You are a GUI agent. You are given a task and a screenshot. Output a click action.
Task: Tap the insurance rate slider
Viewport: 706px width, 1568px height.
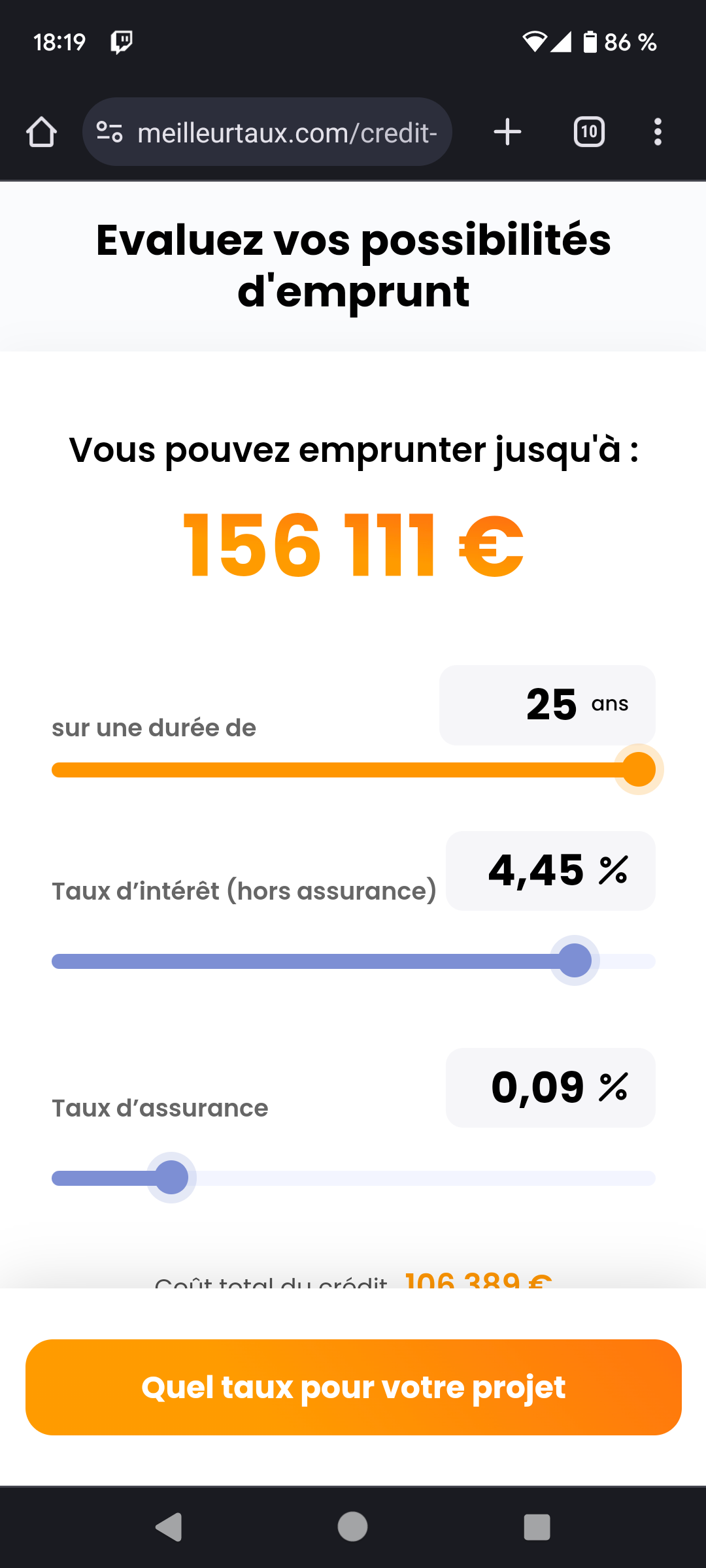354,1177
